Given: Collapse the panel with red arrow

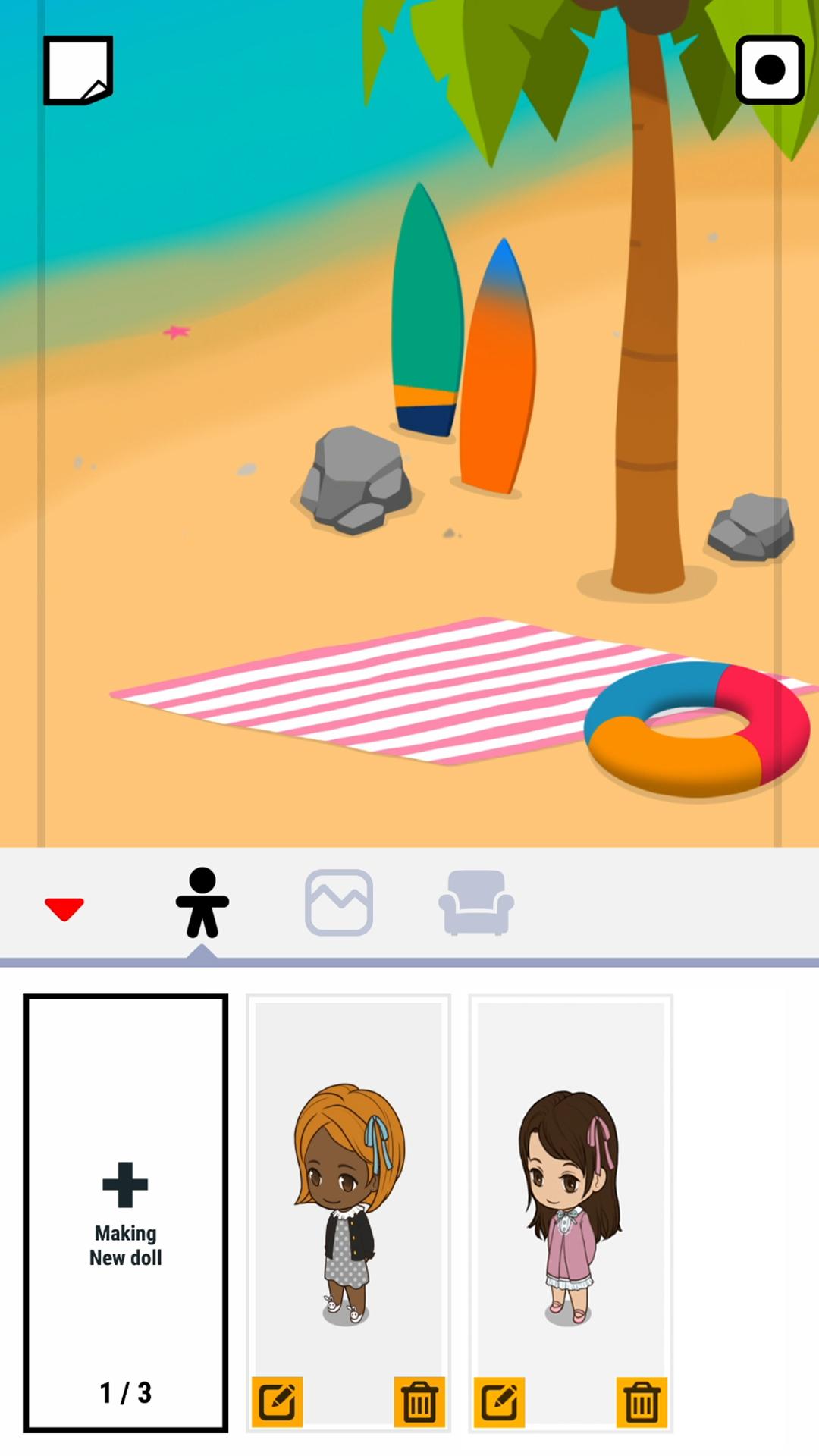Looking at the screenshot, I should point(64,908).
